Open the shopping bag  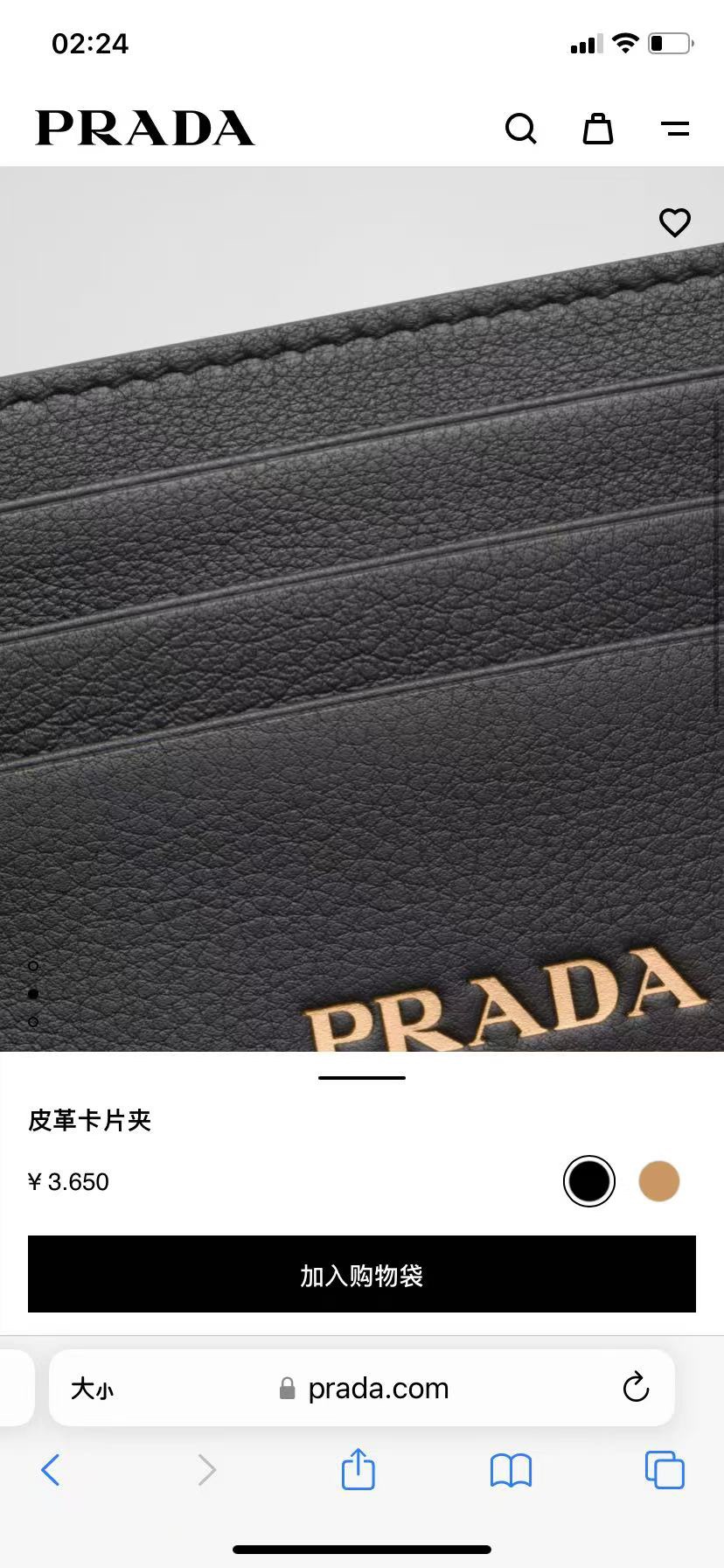(x=598, y=129)
